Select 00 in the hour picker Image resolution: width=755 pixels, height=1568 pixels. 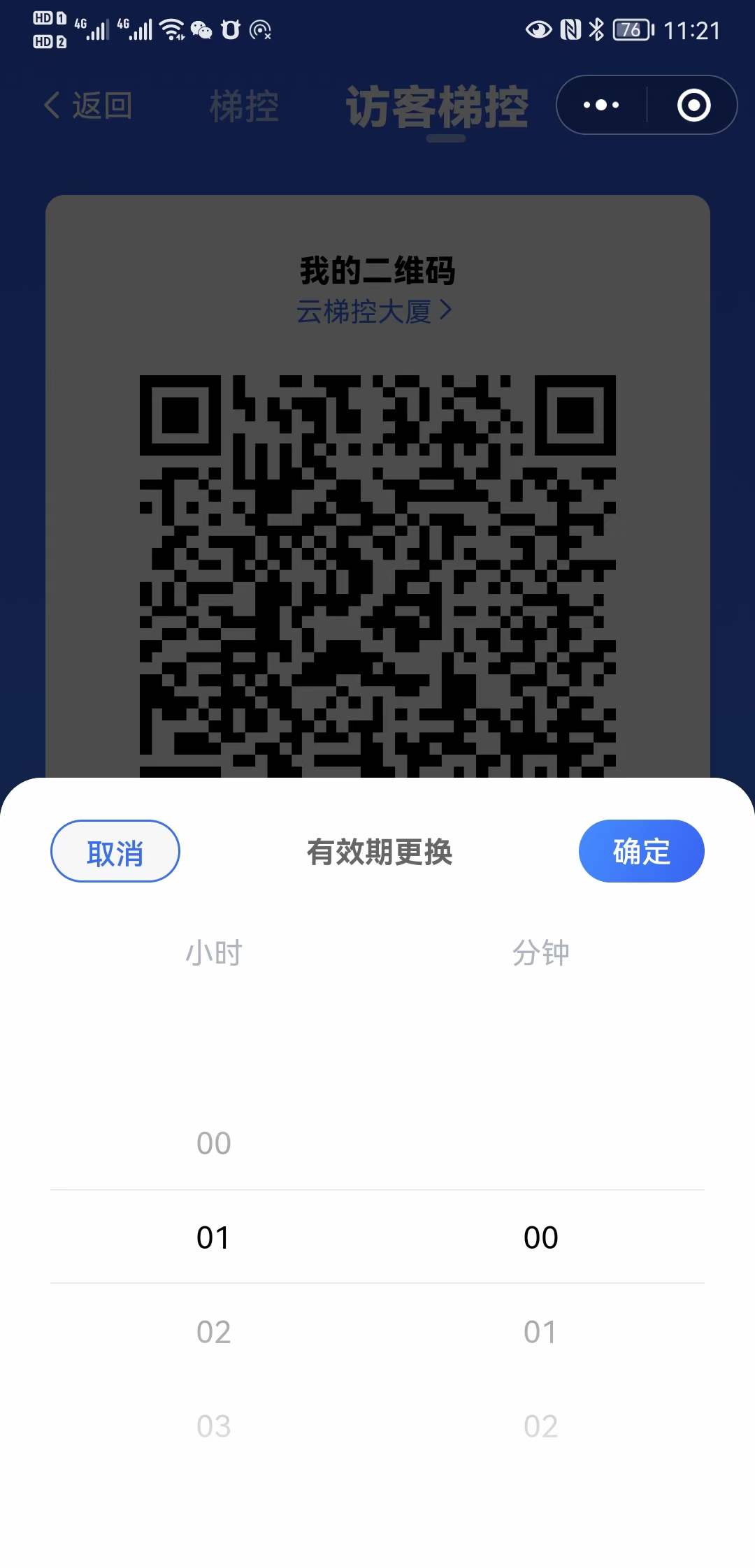213,1143
